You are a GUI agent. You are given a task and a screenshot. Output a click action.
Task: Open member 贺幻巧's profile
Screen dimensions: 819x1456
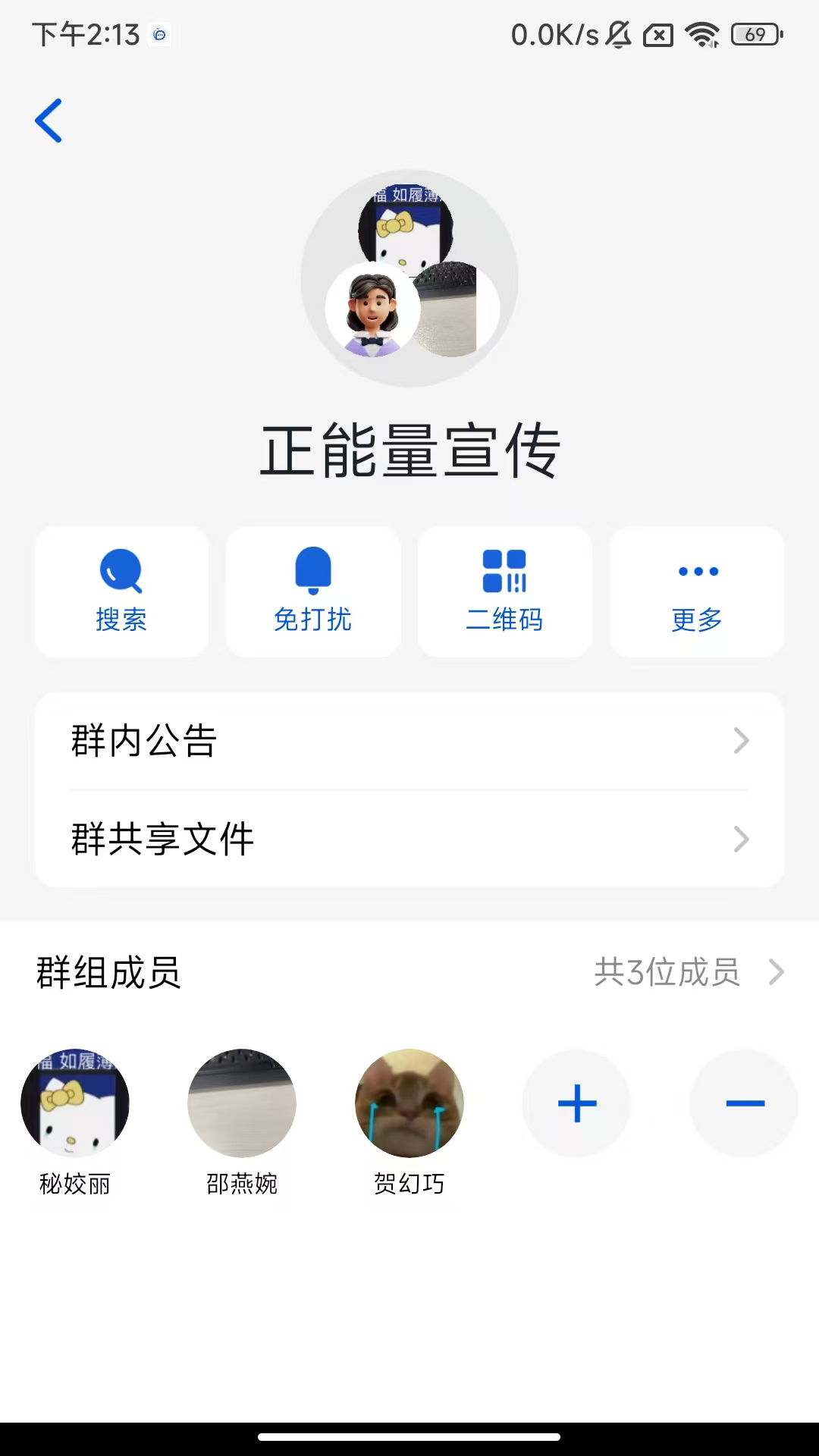[409, 1103]
